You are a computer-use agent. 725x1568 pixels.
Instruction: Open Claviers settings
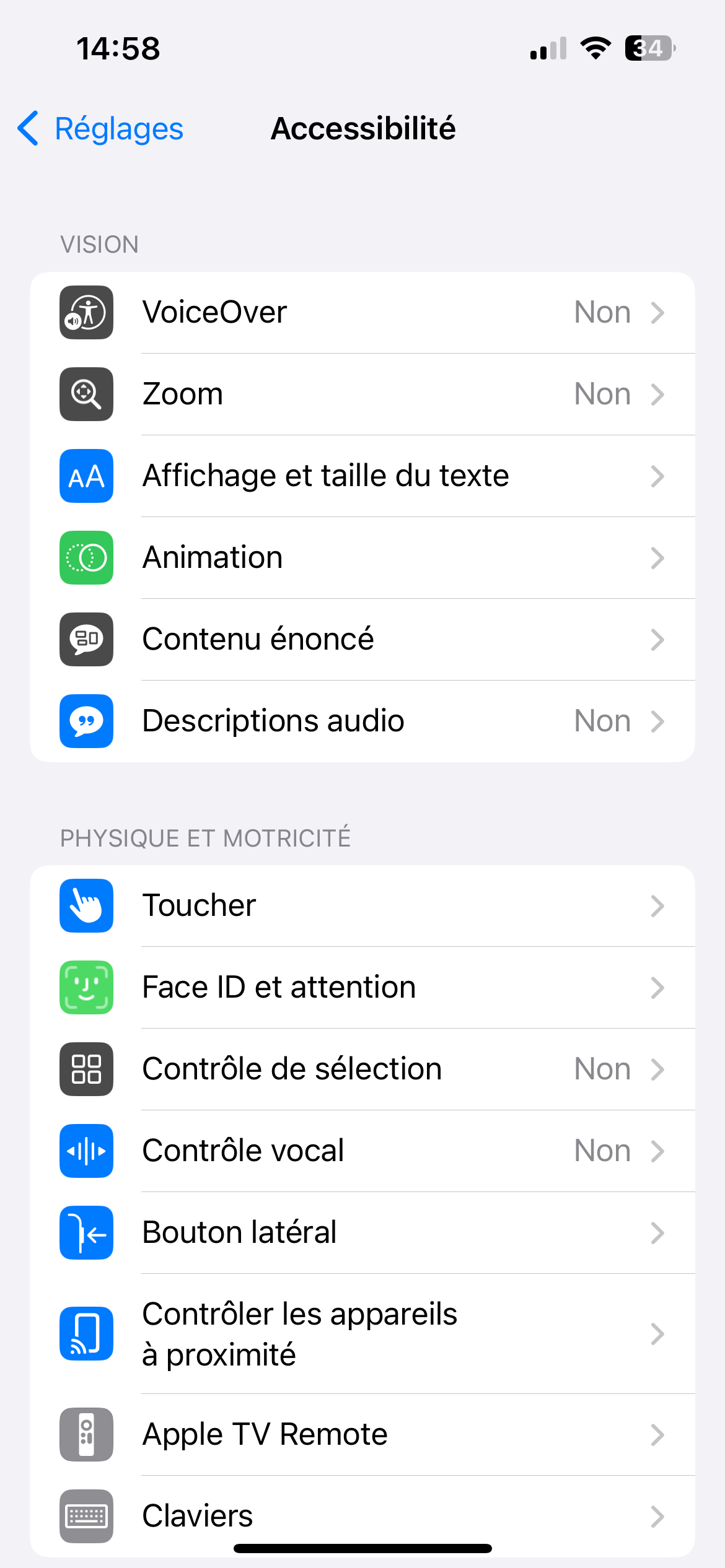[x=362, y=1514]
